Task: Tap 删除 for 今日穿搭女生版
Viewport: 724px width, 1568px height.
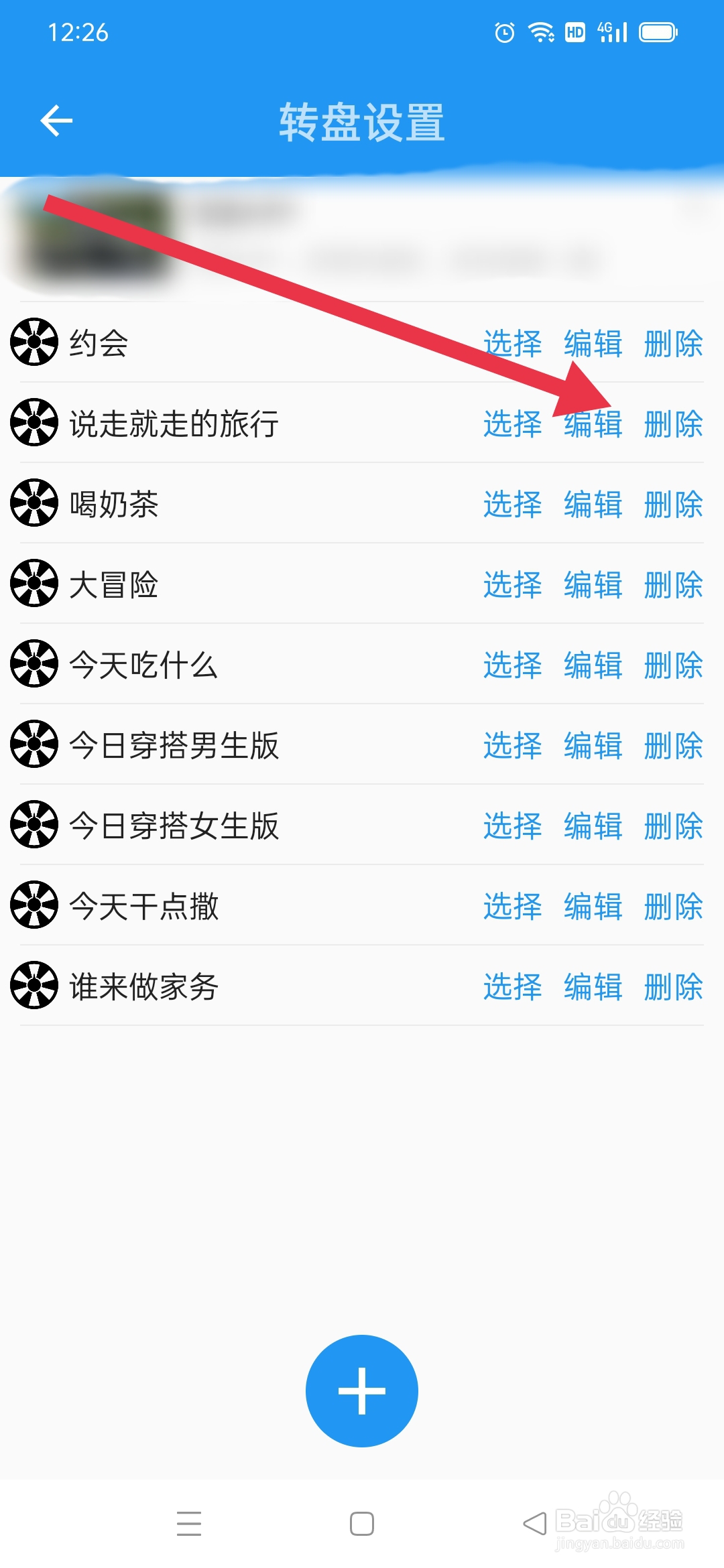Action: 673,826
